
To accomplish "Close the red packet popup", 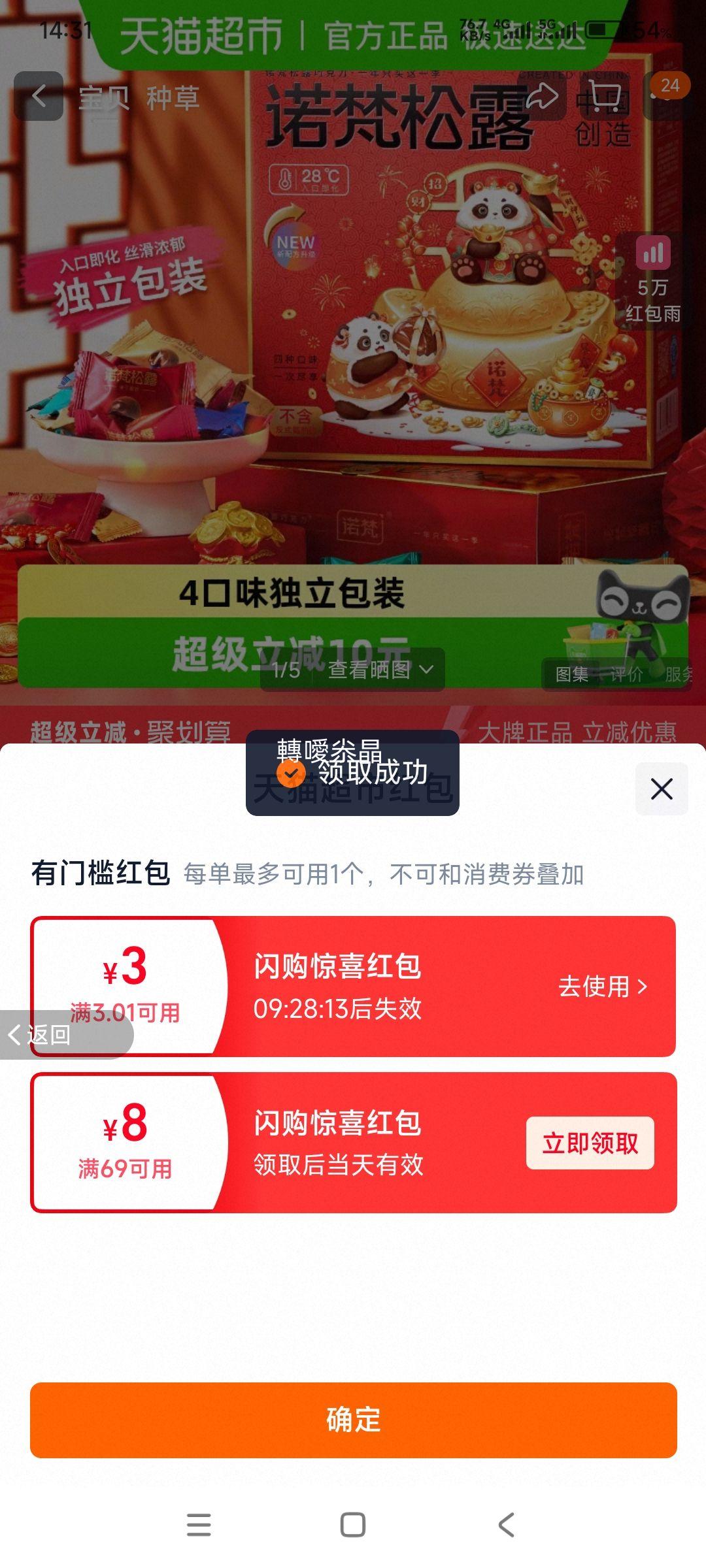I will coord(662,789).
